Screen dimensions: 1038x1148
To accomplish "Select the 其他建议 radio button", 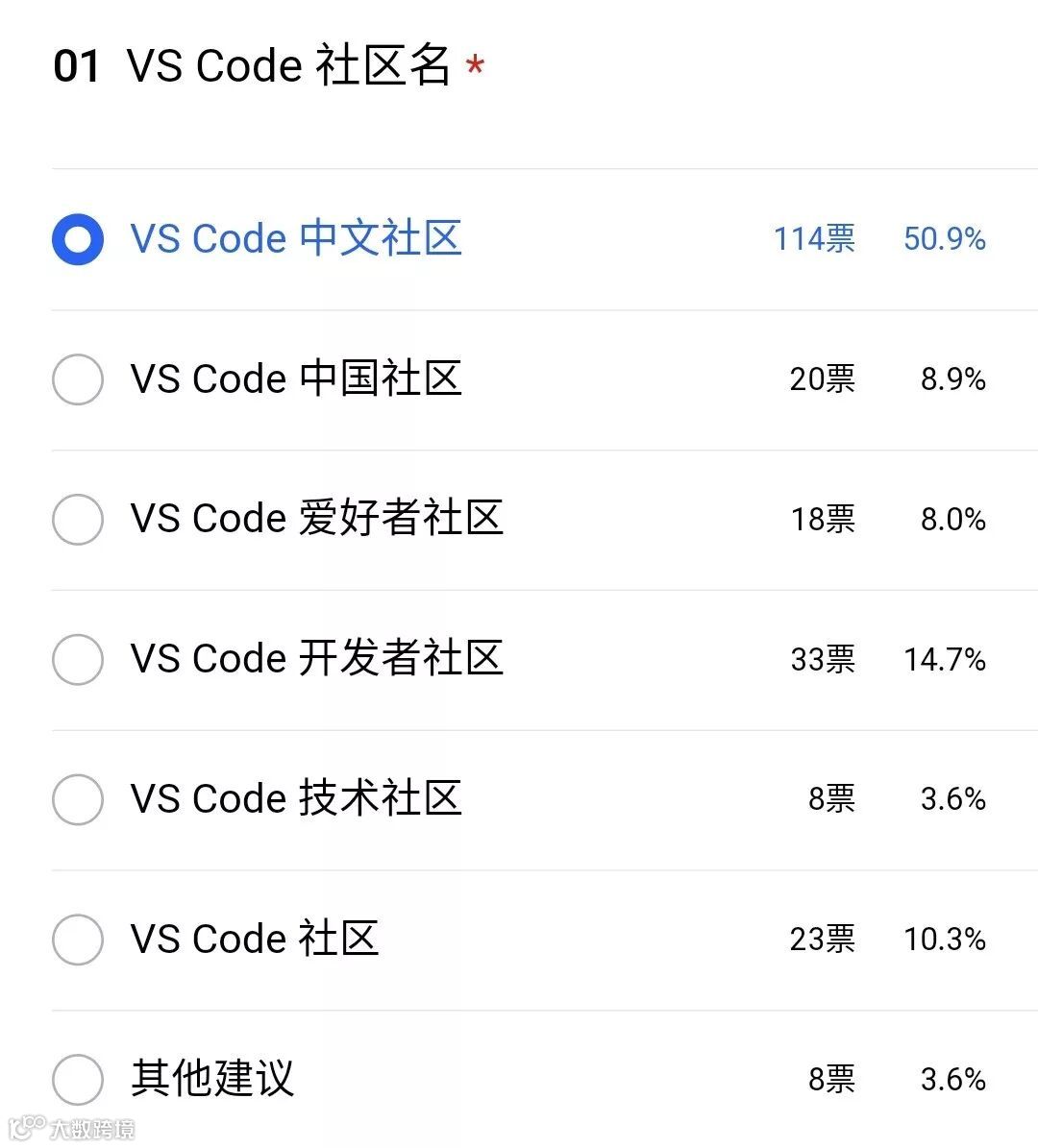I will [78, 1081].
